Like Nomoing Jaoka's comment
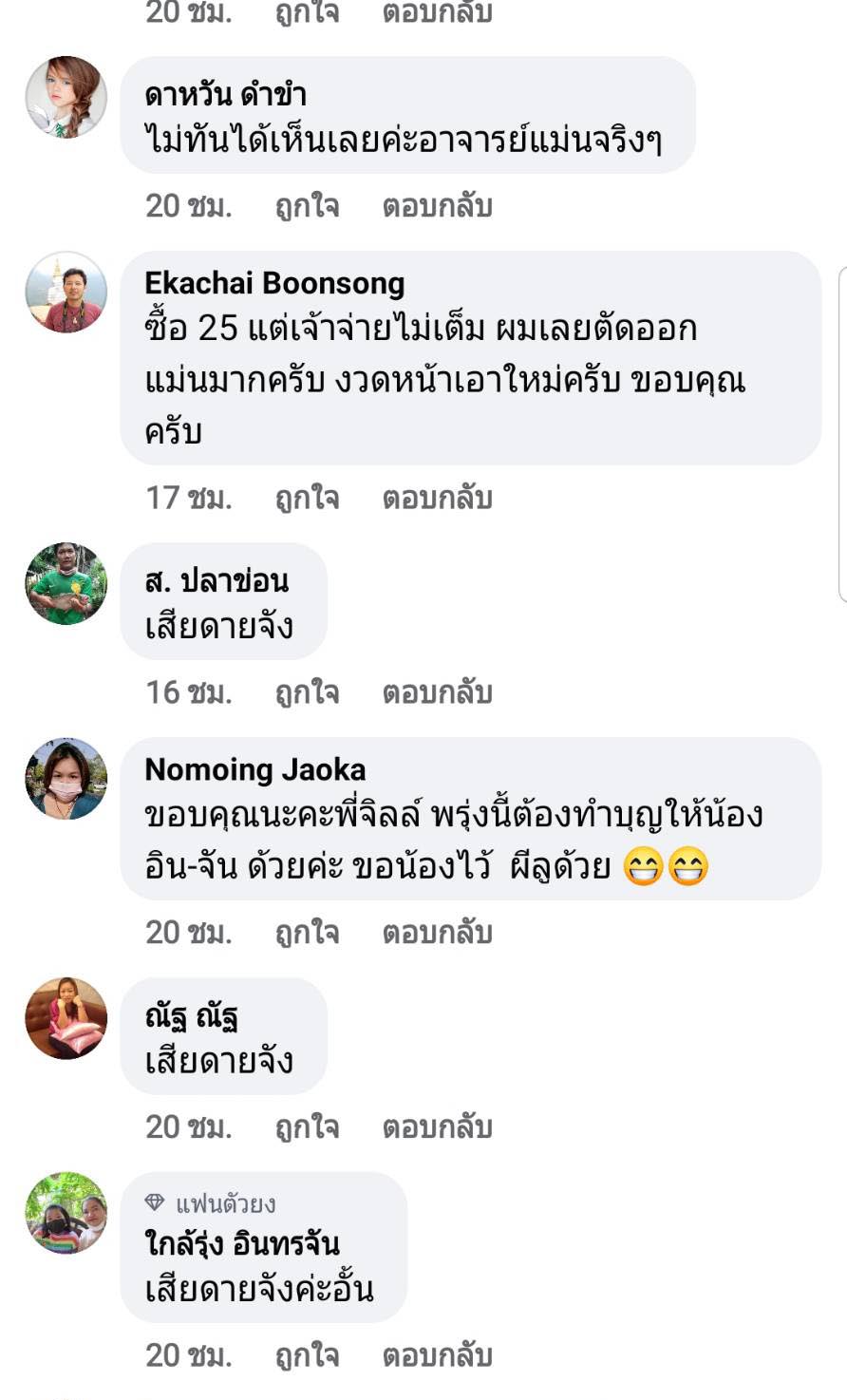This screenshot has height=1400, width=847. pyautogui.click(x=307, y=933)
